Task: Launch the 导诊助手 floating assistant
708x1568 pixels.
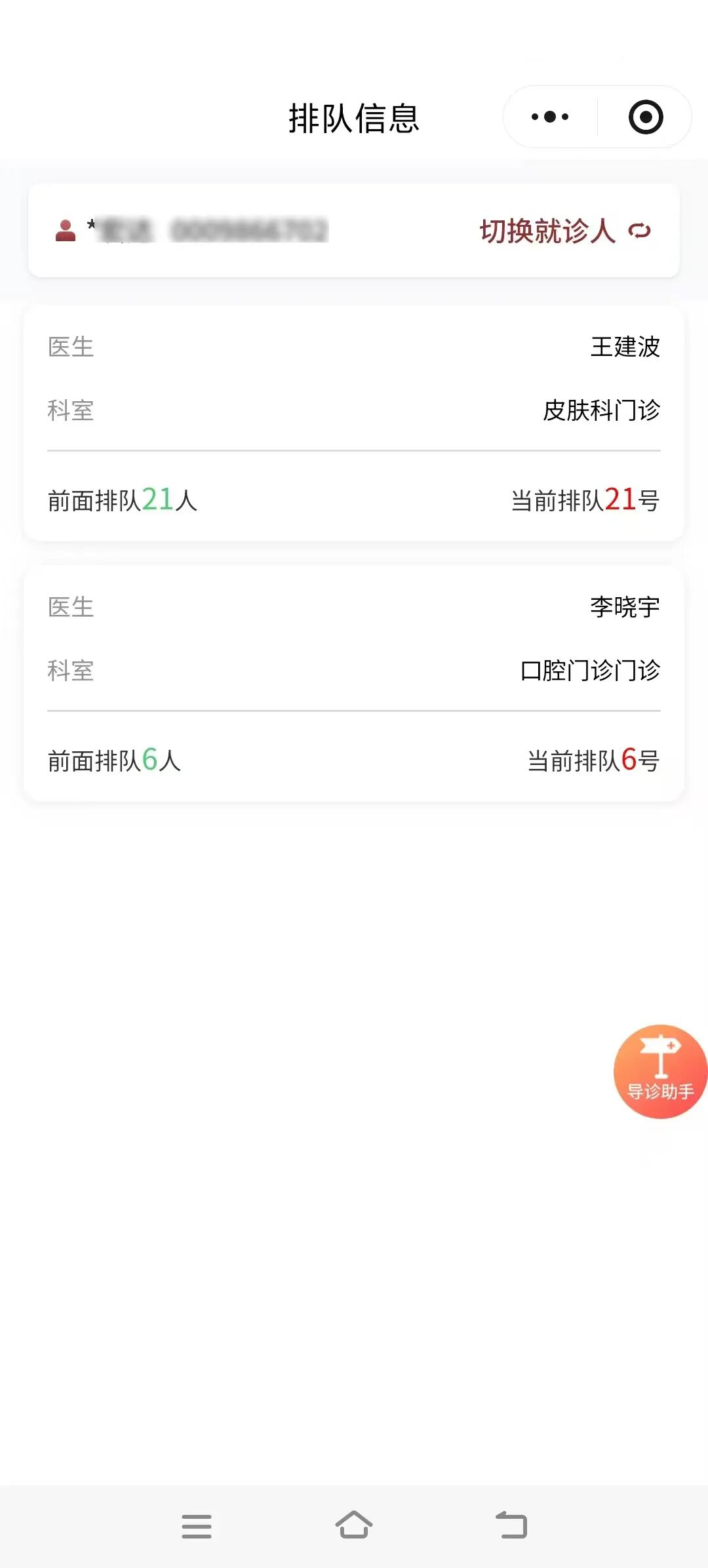Action: [x=659, y=1071]
